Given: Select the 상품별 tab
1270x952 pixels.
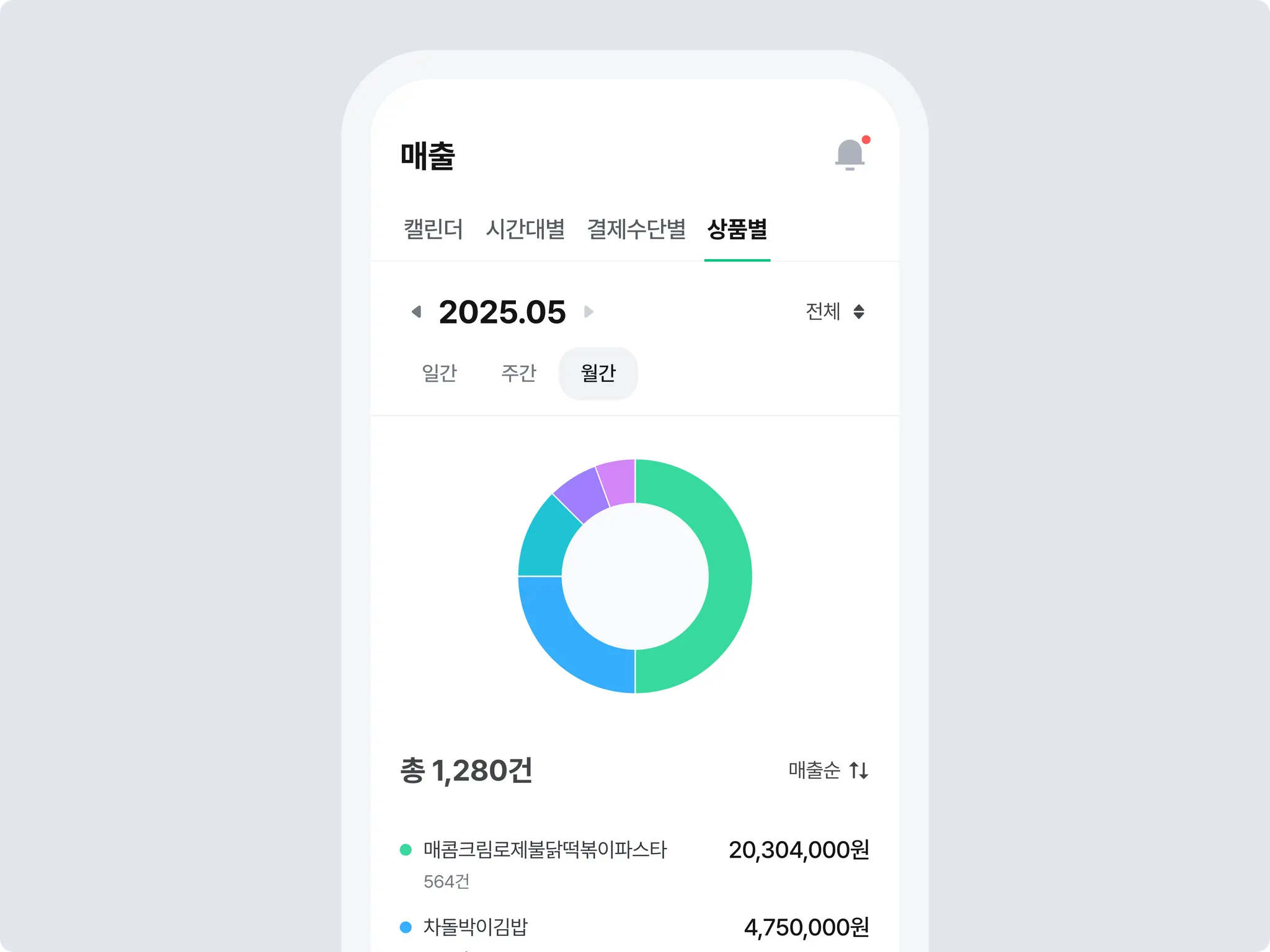Looking at the screenshot, I should coord(737,229).
